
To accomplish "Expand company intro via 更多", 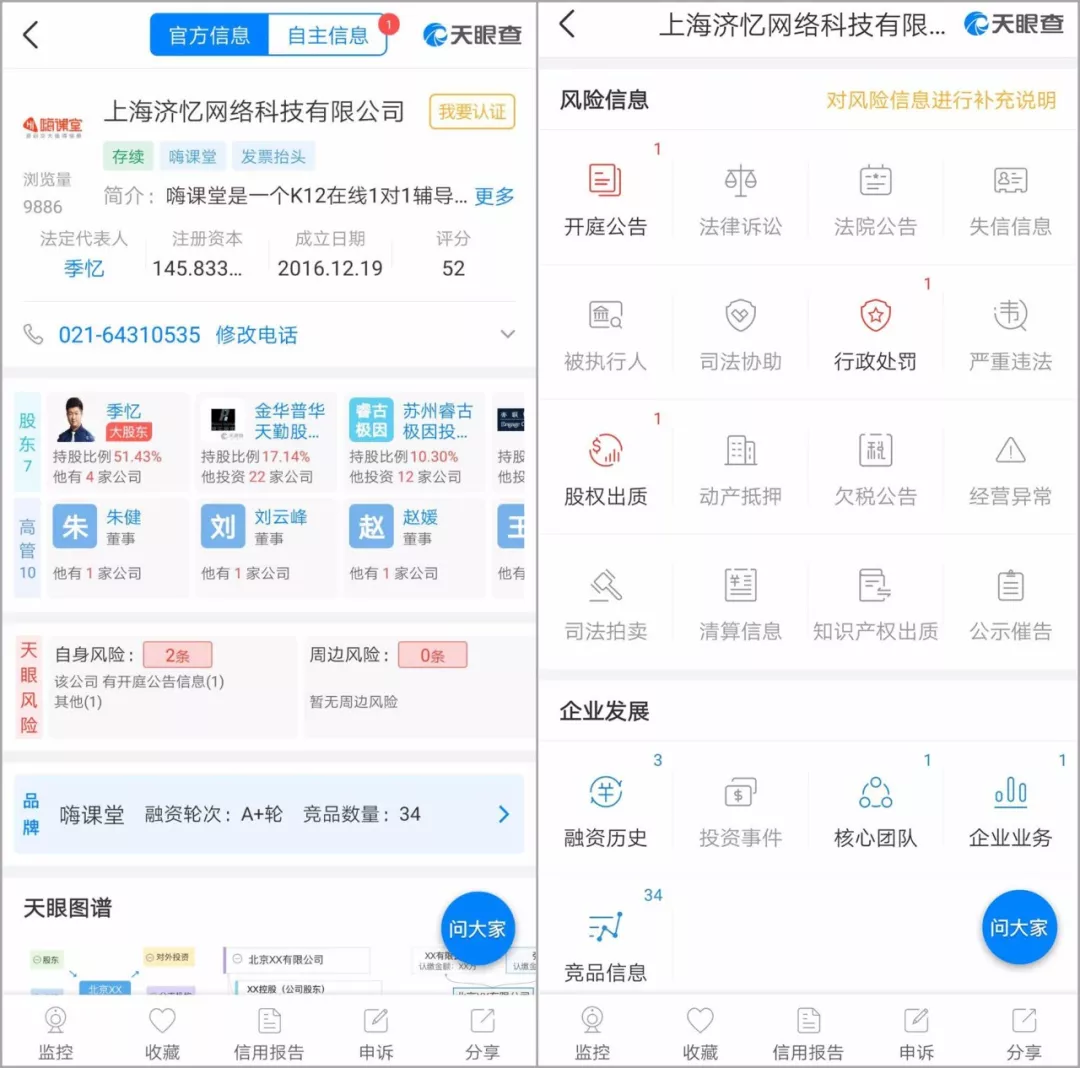I will [494, 196].
